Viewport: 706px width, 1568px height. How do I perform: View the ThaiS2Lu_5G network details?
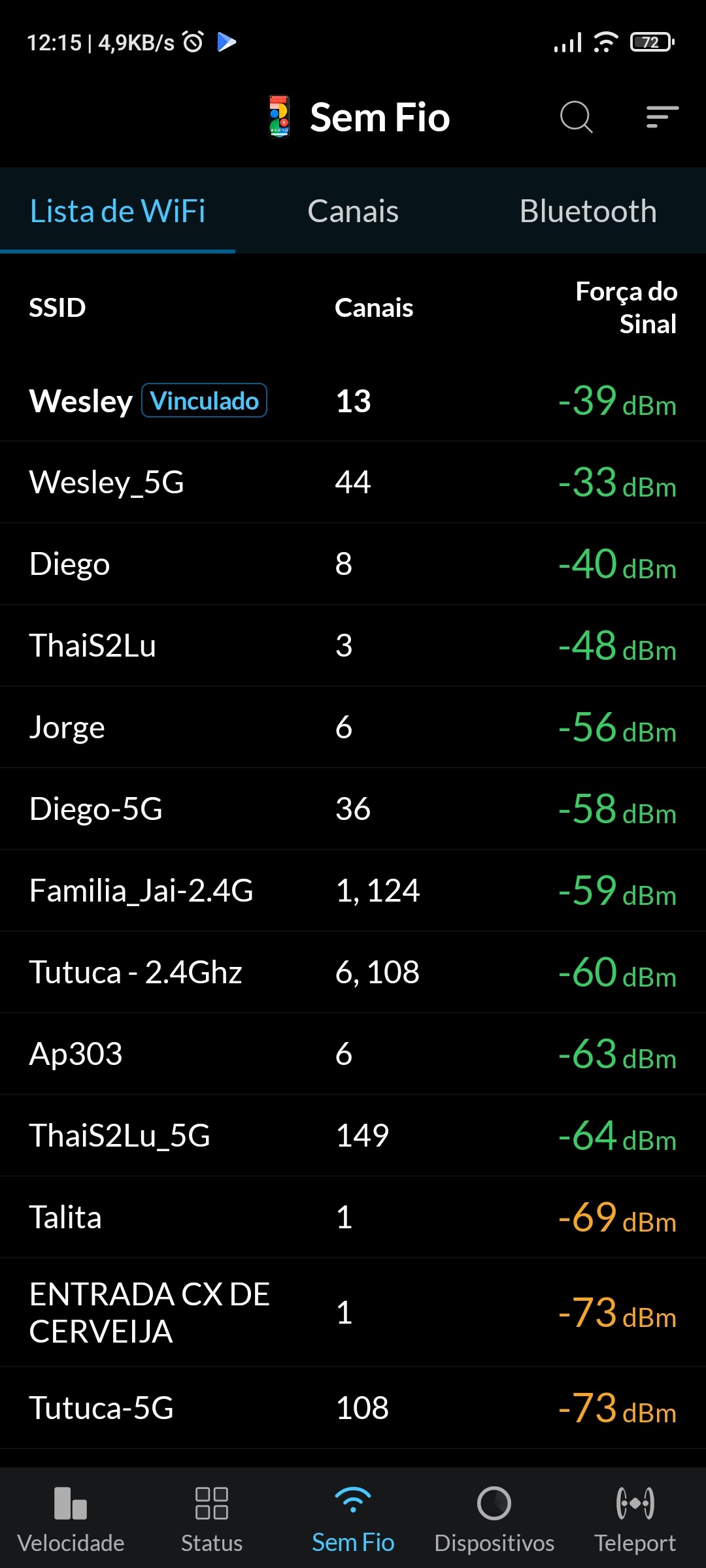click(353, 1135)
